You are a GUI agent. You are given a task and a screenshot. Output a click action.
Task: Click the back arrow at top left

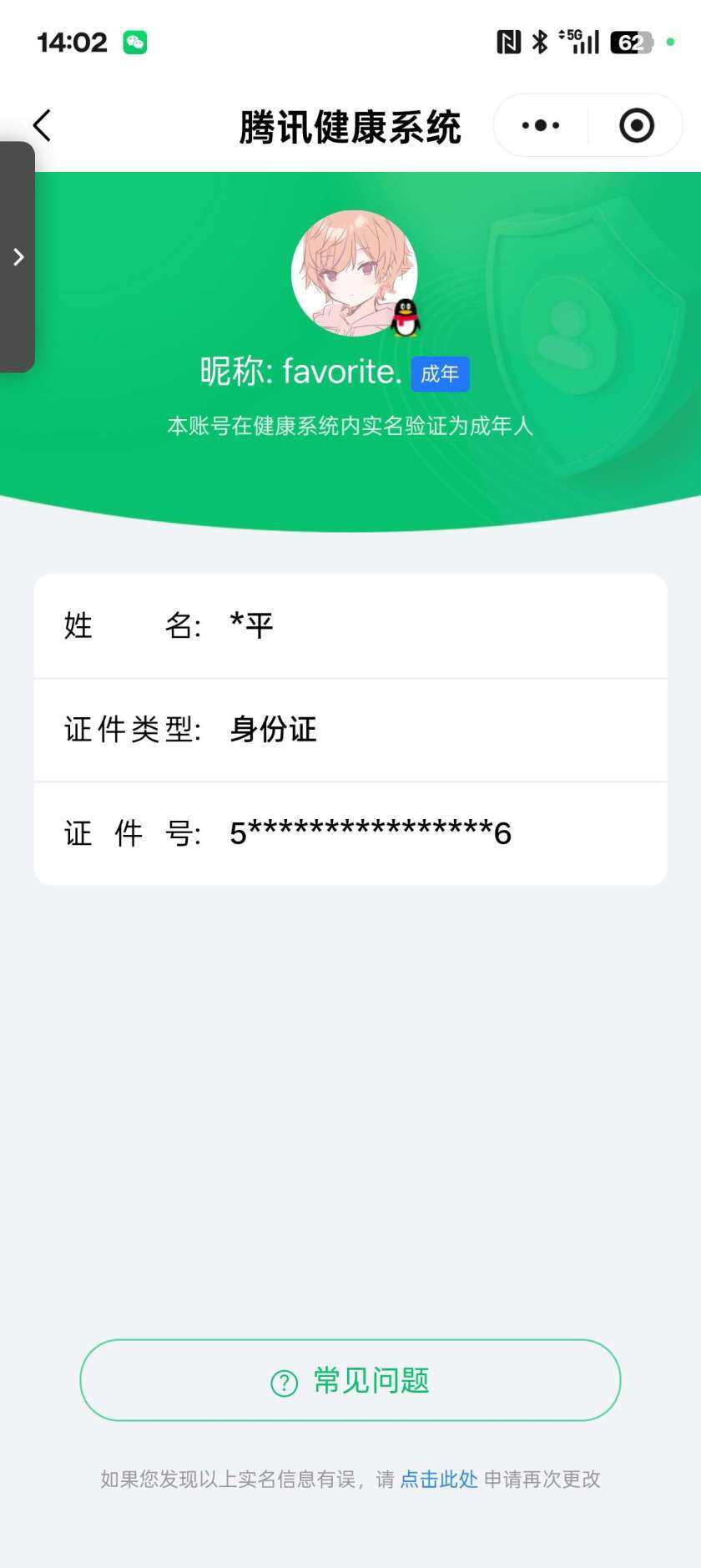[42, 124]
